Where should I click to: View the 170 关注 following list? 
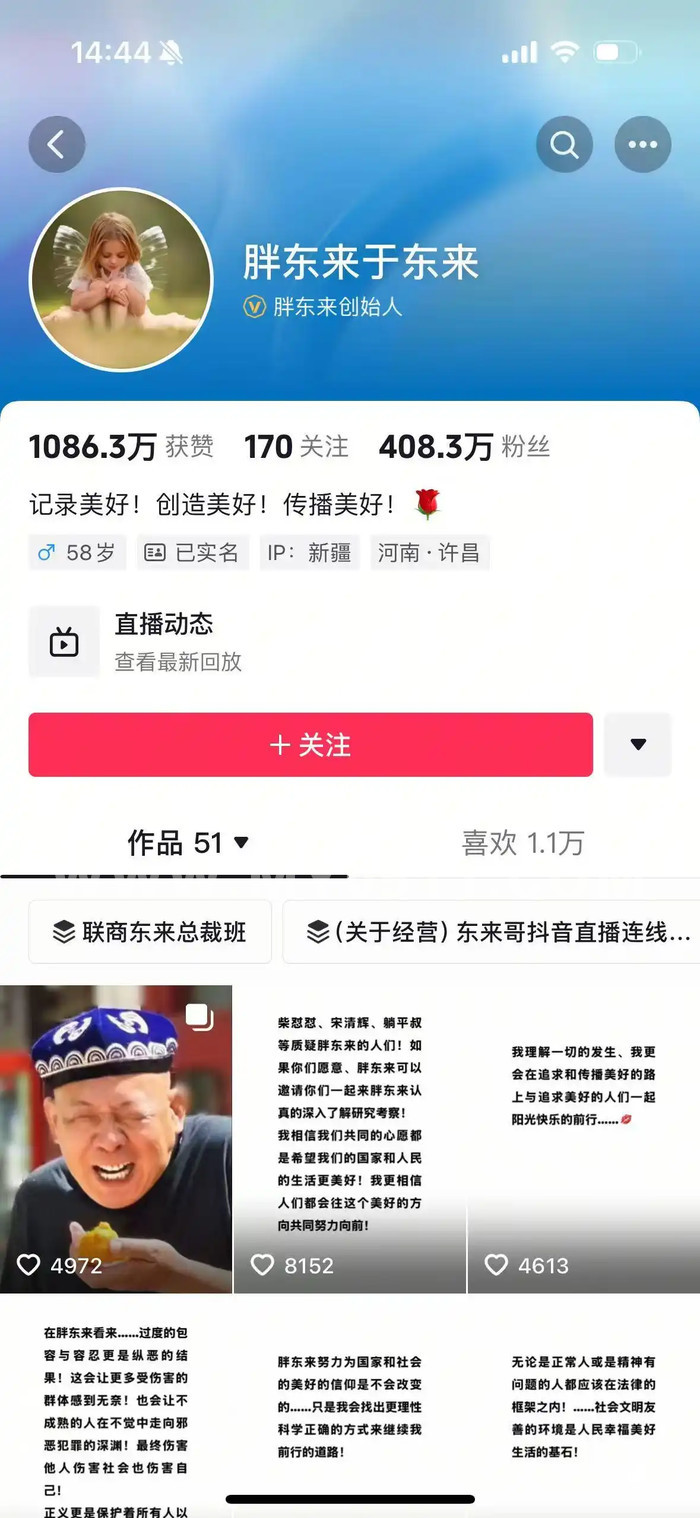tap(296, 447)
